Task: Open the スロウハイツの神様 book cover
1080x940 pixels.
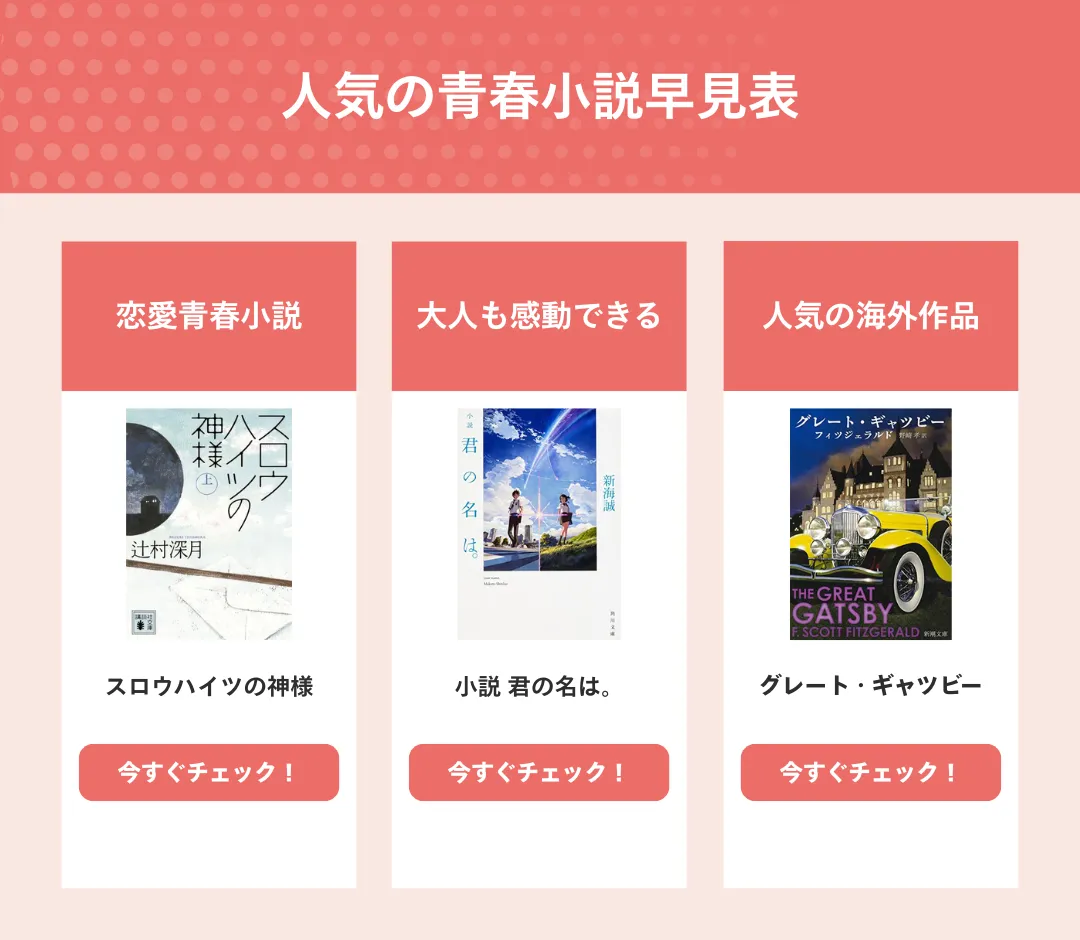Action: [x=209, y=523]
